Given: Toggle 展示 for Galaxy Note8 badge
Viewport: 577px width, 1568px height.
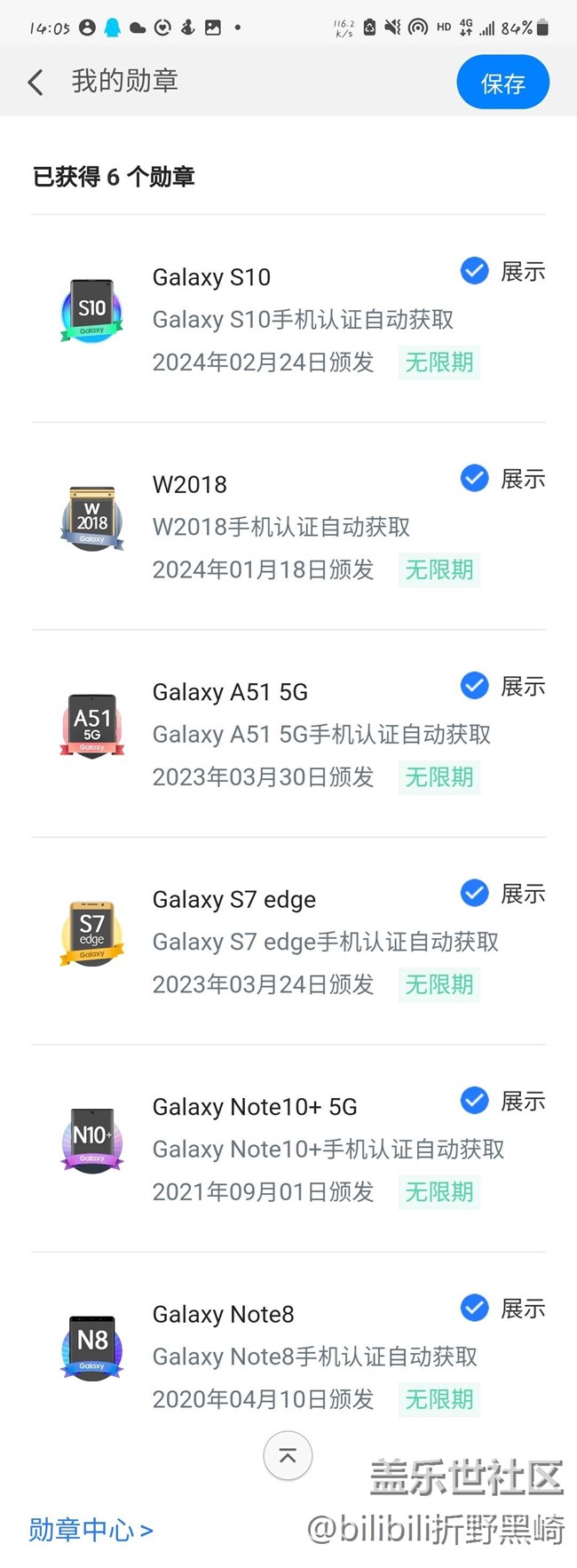Looking at the screenshot, I should pos(475,1308).
